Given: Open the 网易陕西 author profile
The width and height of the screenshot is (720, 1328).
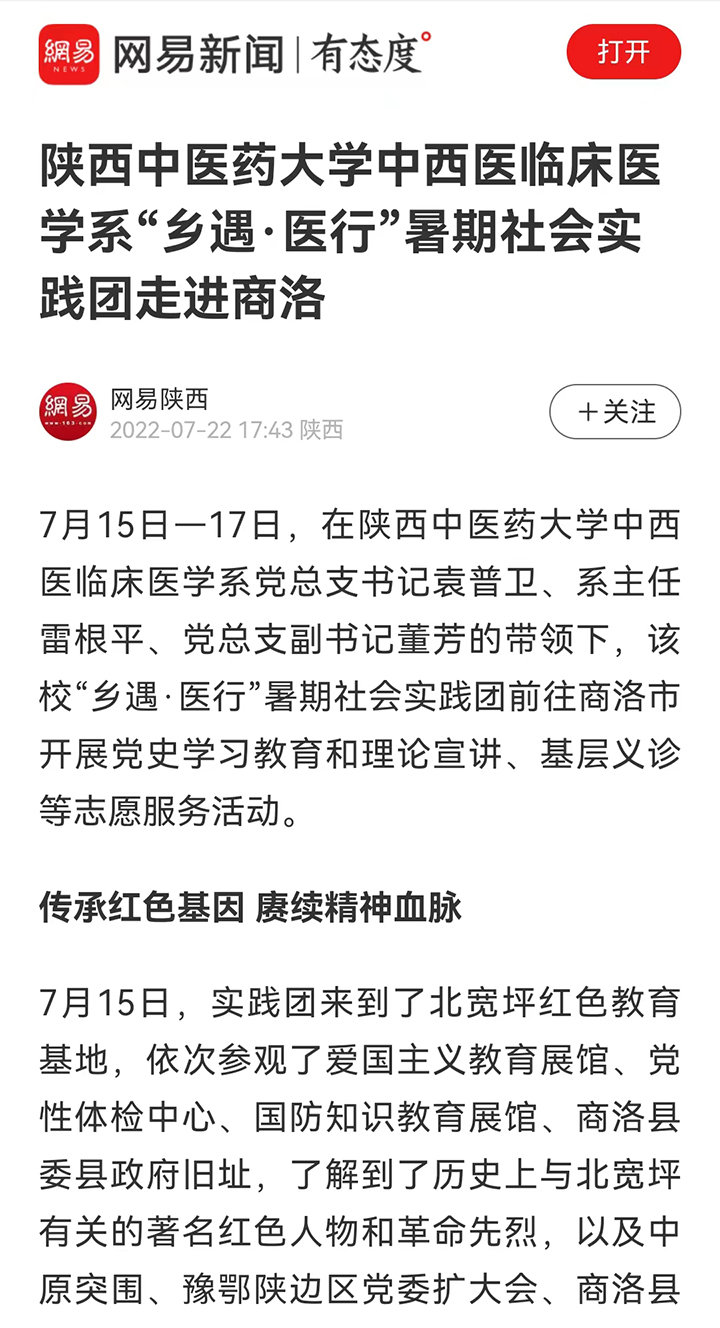Looking at the screenshot, I should pos(159,400).
